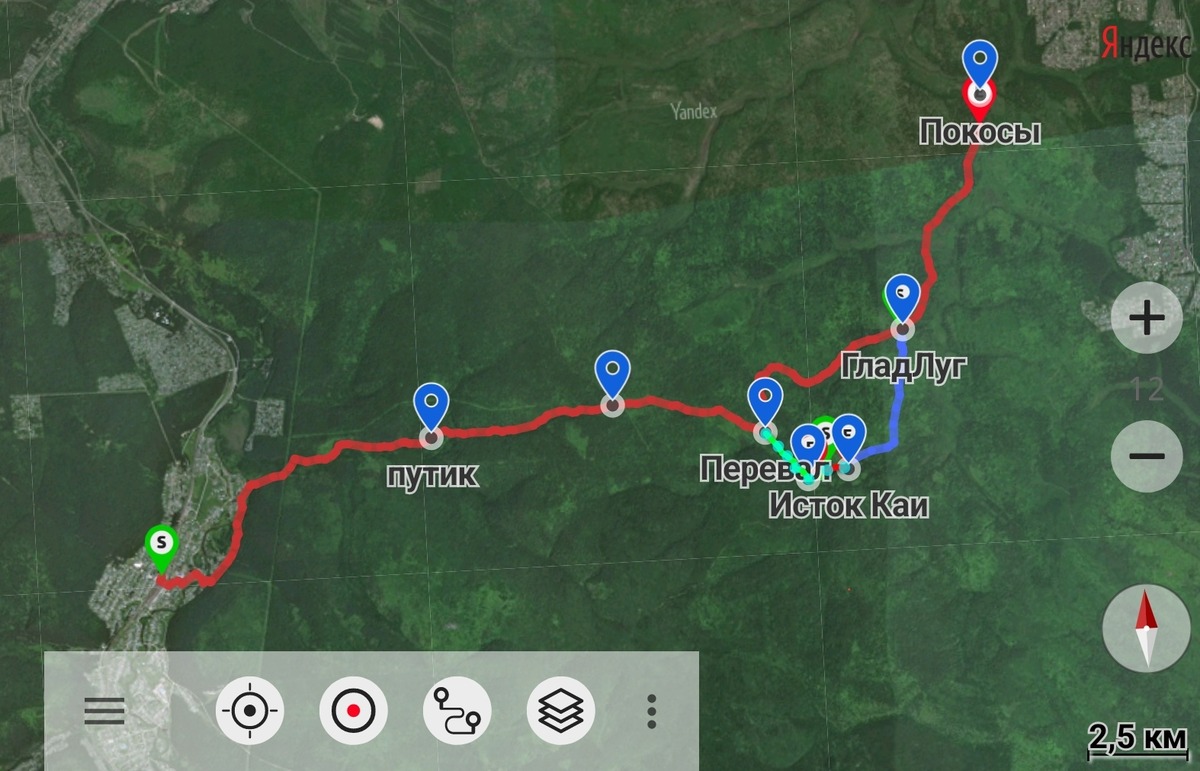
Task: Open the route planning tool
Action: [457, 711]
